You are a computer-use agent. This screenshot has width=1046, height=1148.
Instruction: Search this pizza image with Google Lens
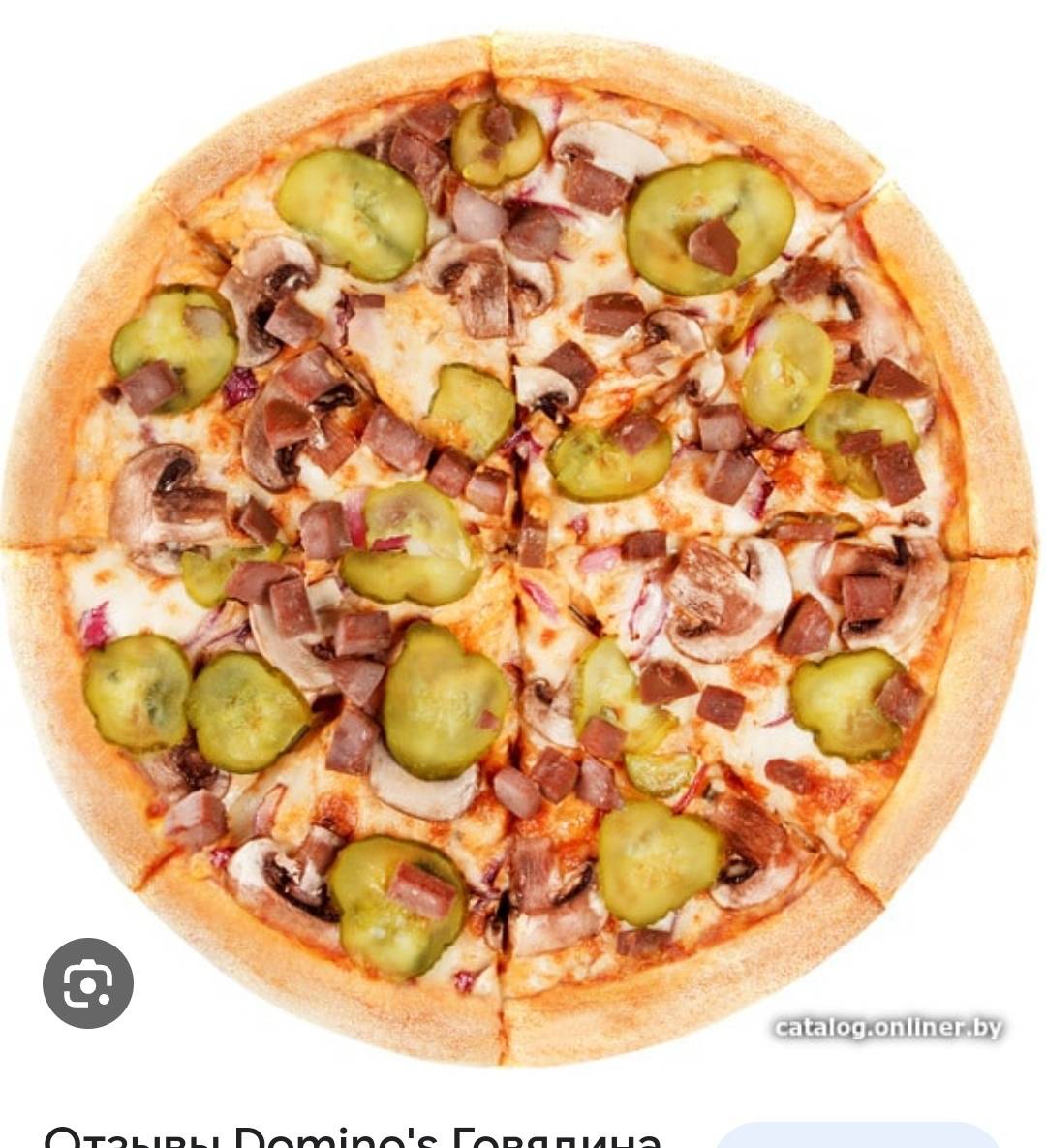click(x=88, y=983)
